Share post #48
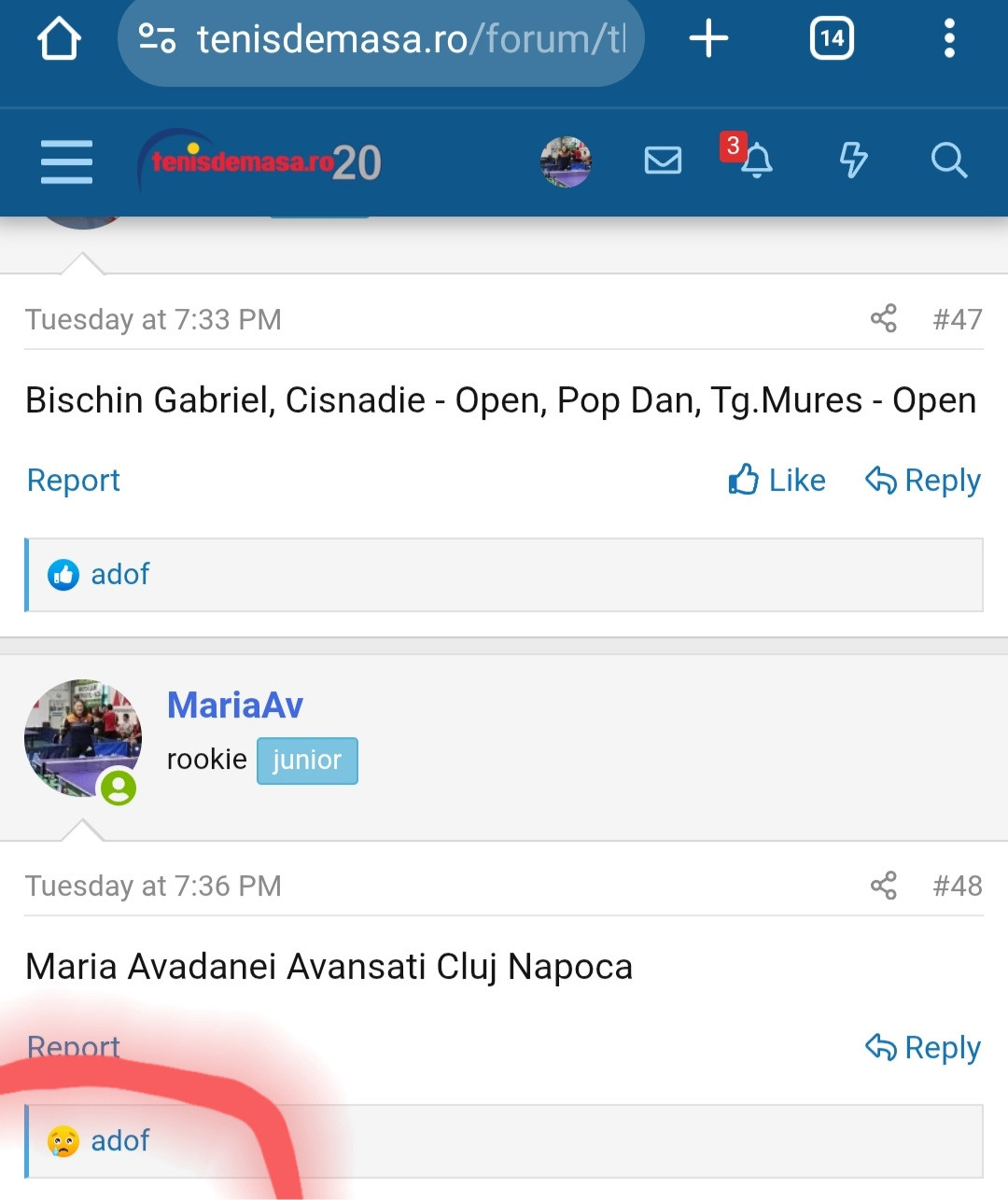The image size is (1008, 1200). (883, 885)
